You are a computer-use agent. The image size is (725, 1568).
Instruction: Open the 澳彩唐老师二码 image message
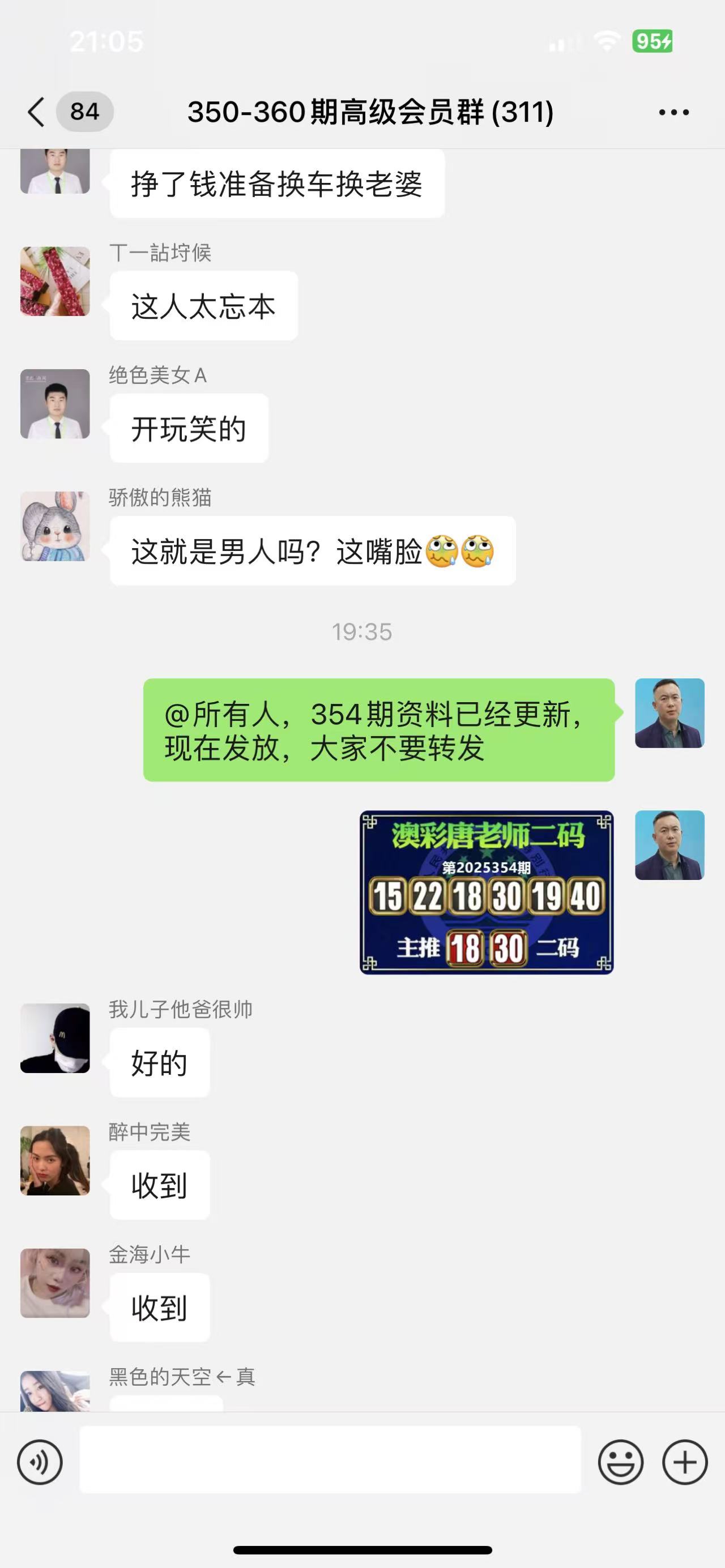[x=487, y=892]
